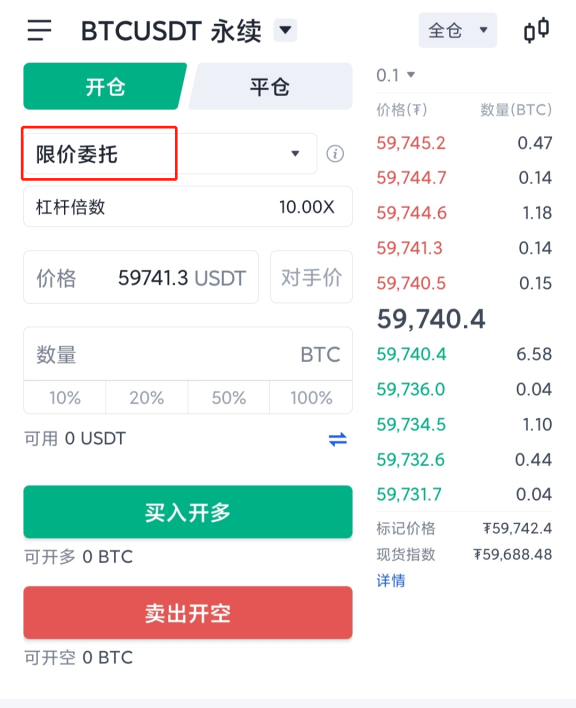Tap the order type info icon

335,154
